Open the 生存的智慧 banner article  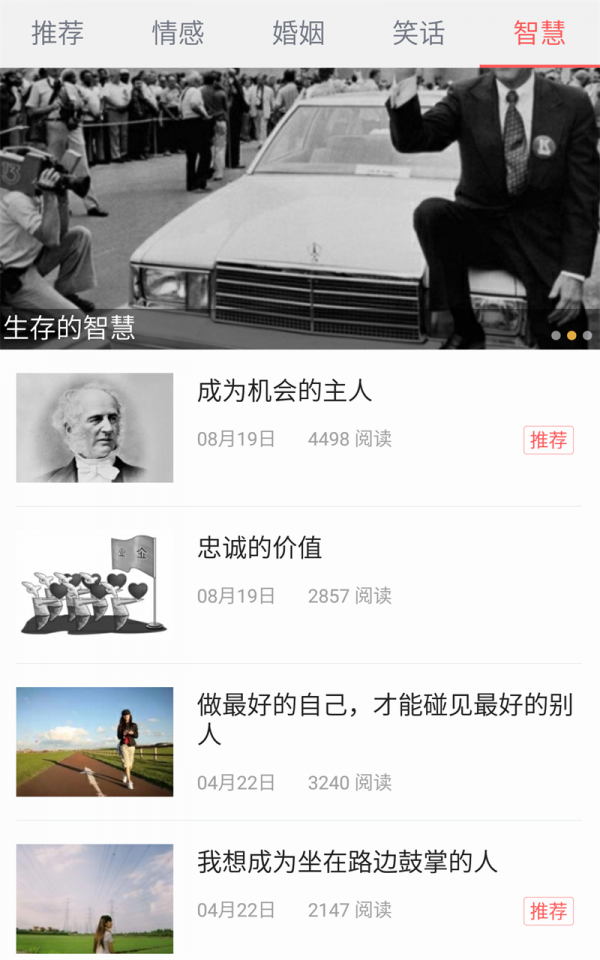click(x=300, y=208)
